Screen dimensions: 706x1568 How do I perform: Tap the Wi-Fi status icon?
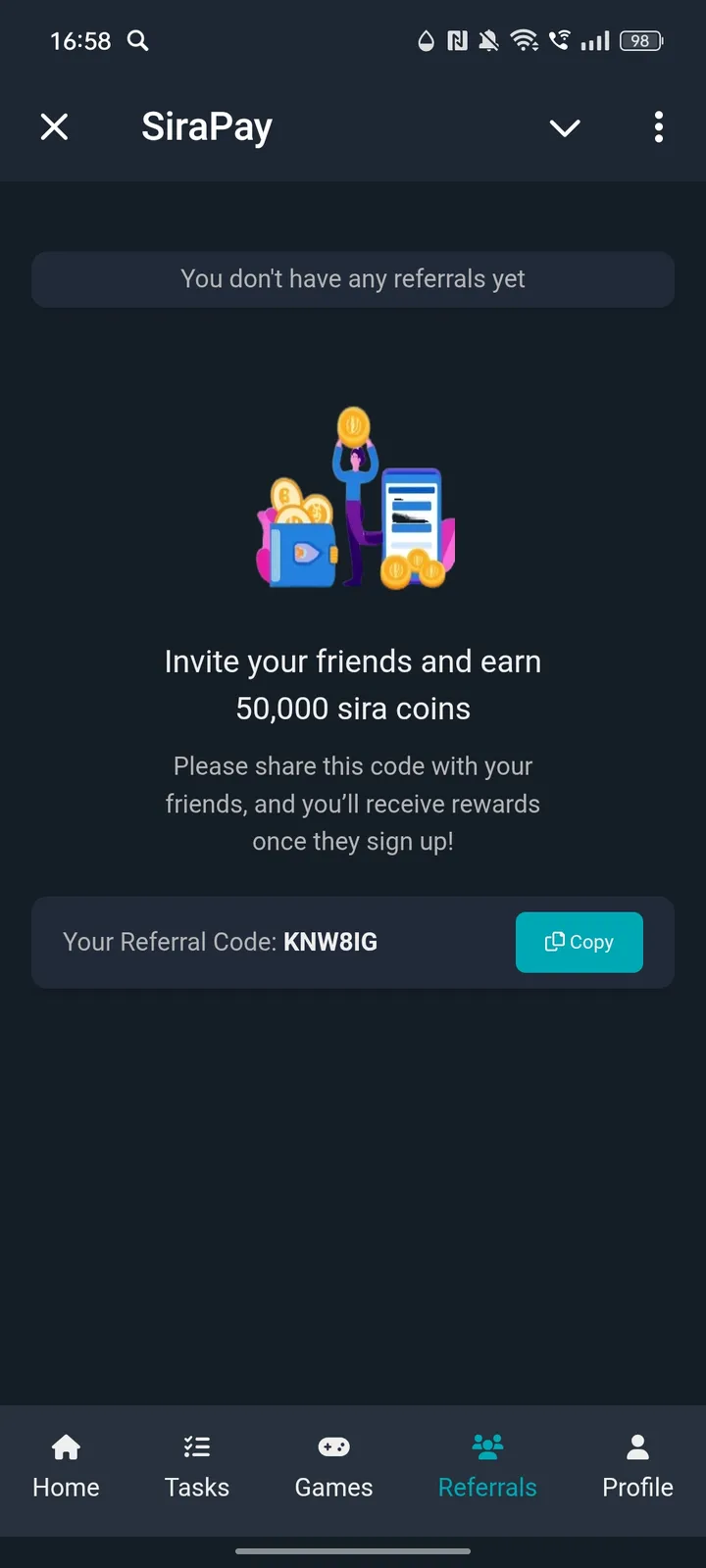(x=525, y=41)
